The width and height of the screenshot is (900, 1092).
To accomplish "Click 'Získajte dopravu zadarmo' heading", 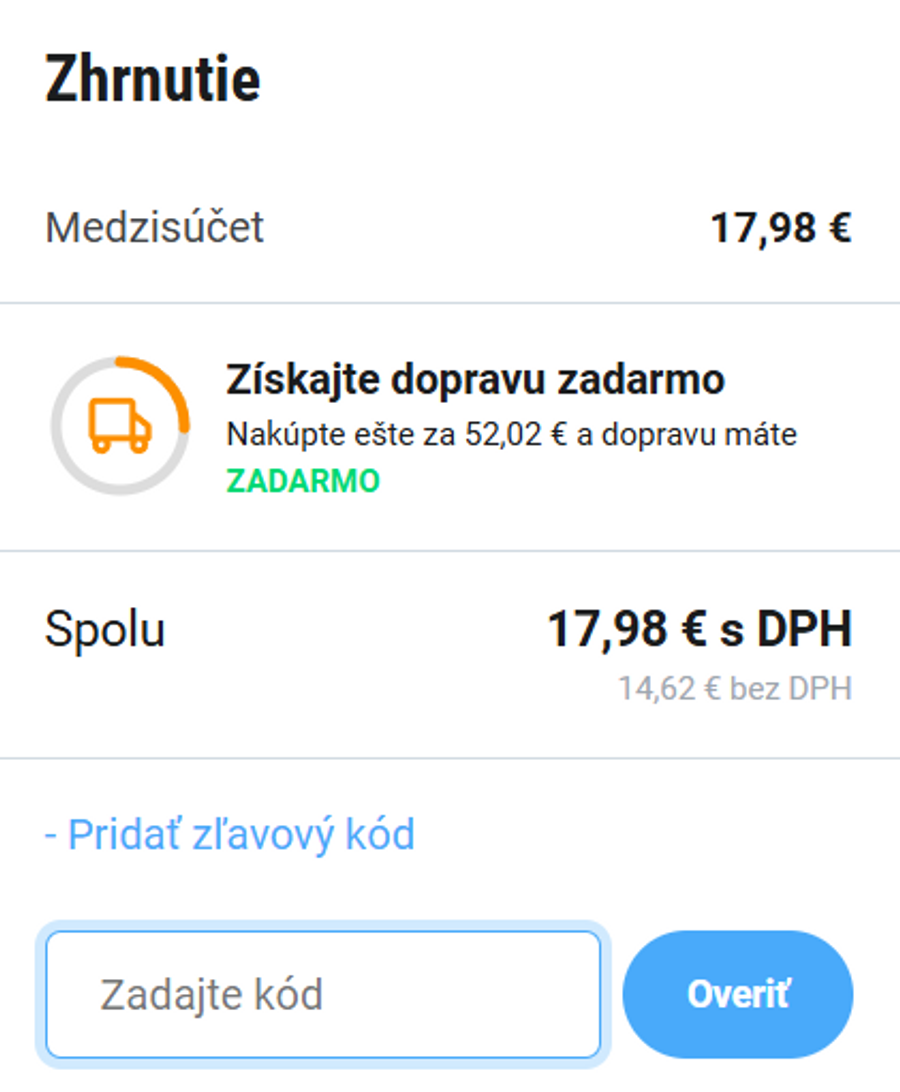I will click(476, 380).
